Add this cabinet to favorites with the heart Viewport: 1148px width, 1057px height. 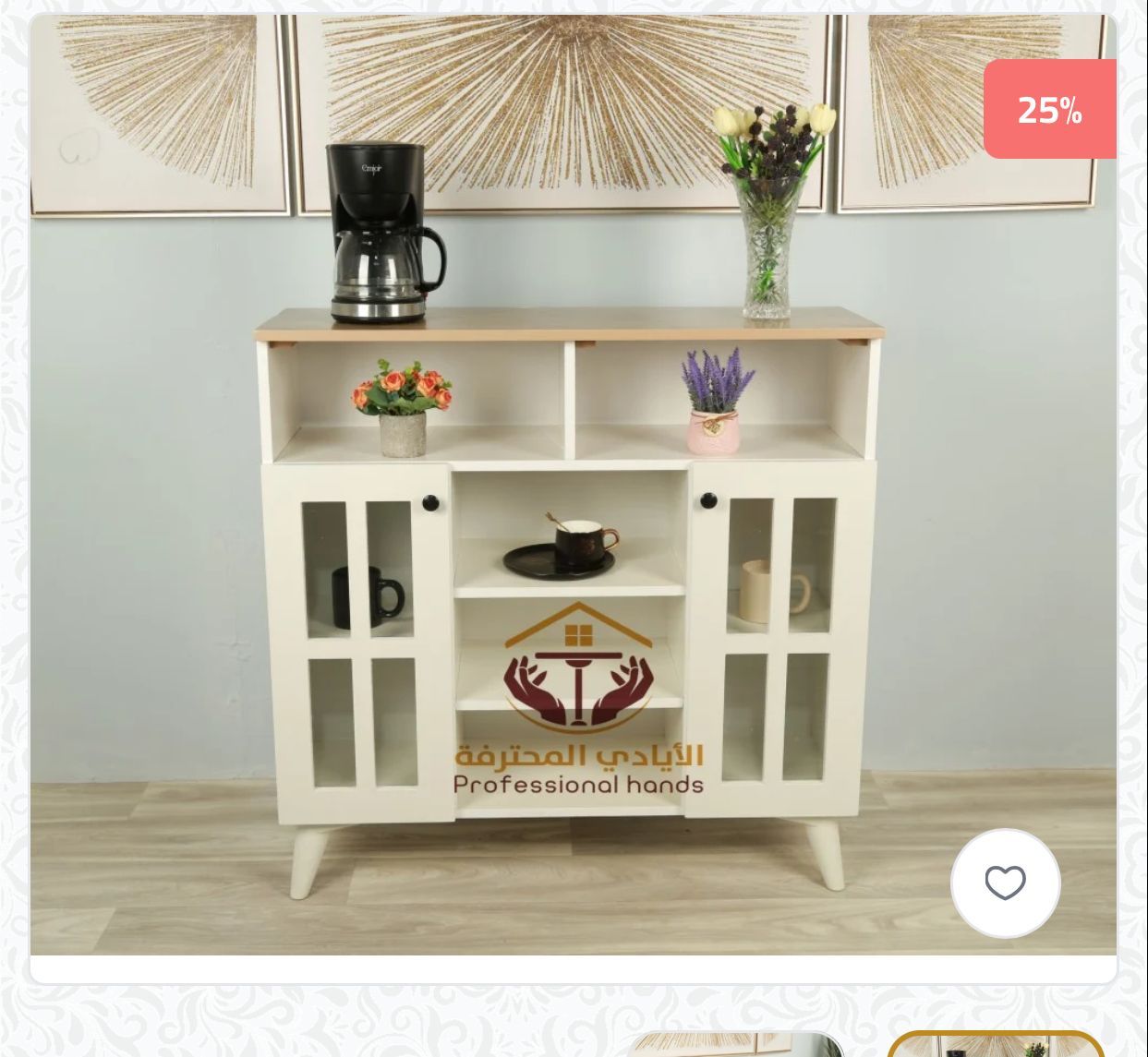(1005, 883)
